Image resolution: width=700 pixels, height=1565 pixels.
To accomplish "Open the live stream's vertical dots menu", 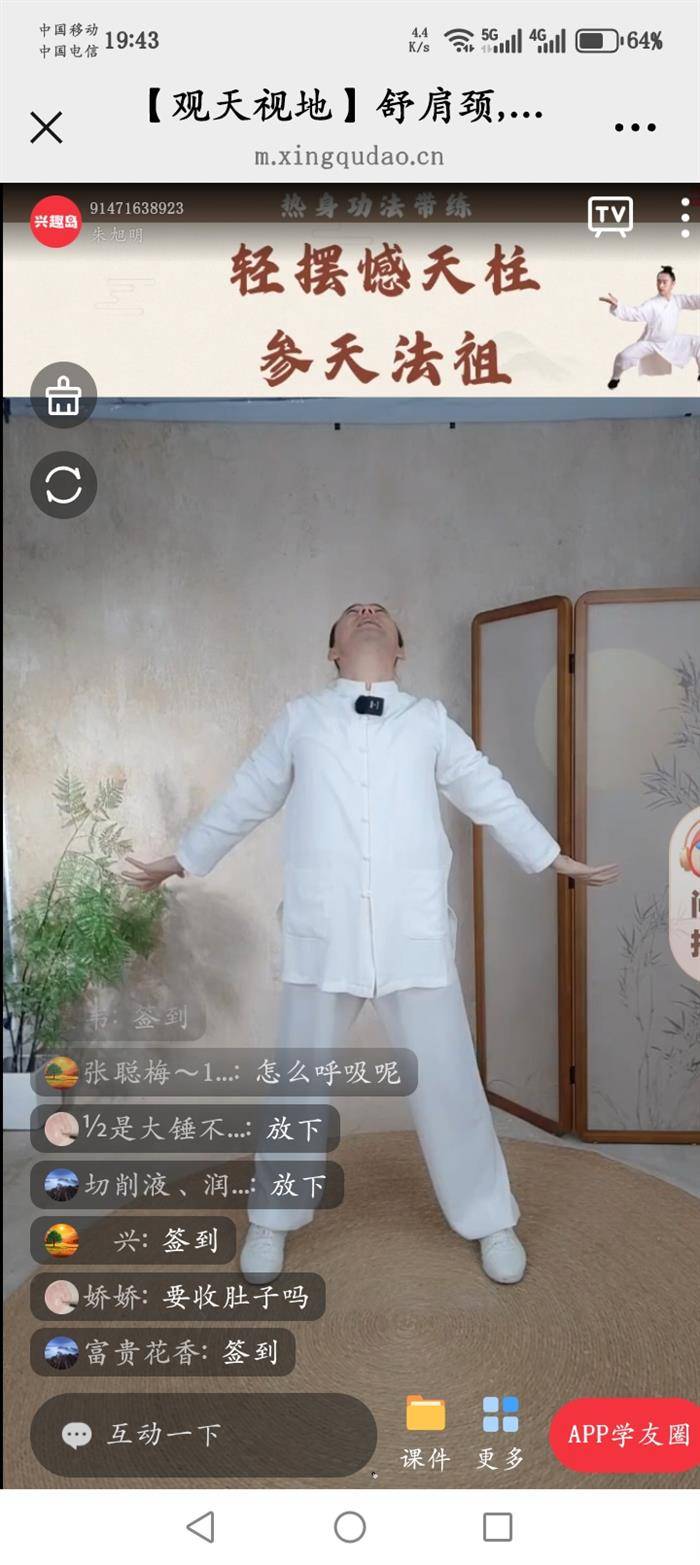I will point(685,216).
